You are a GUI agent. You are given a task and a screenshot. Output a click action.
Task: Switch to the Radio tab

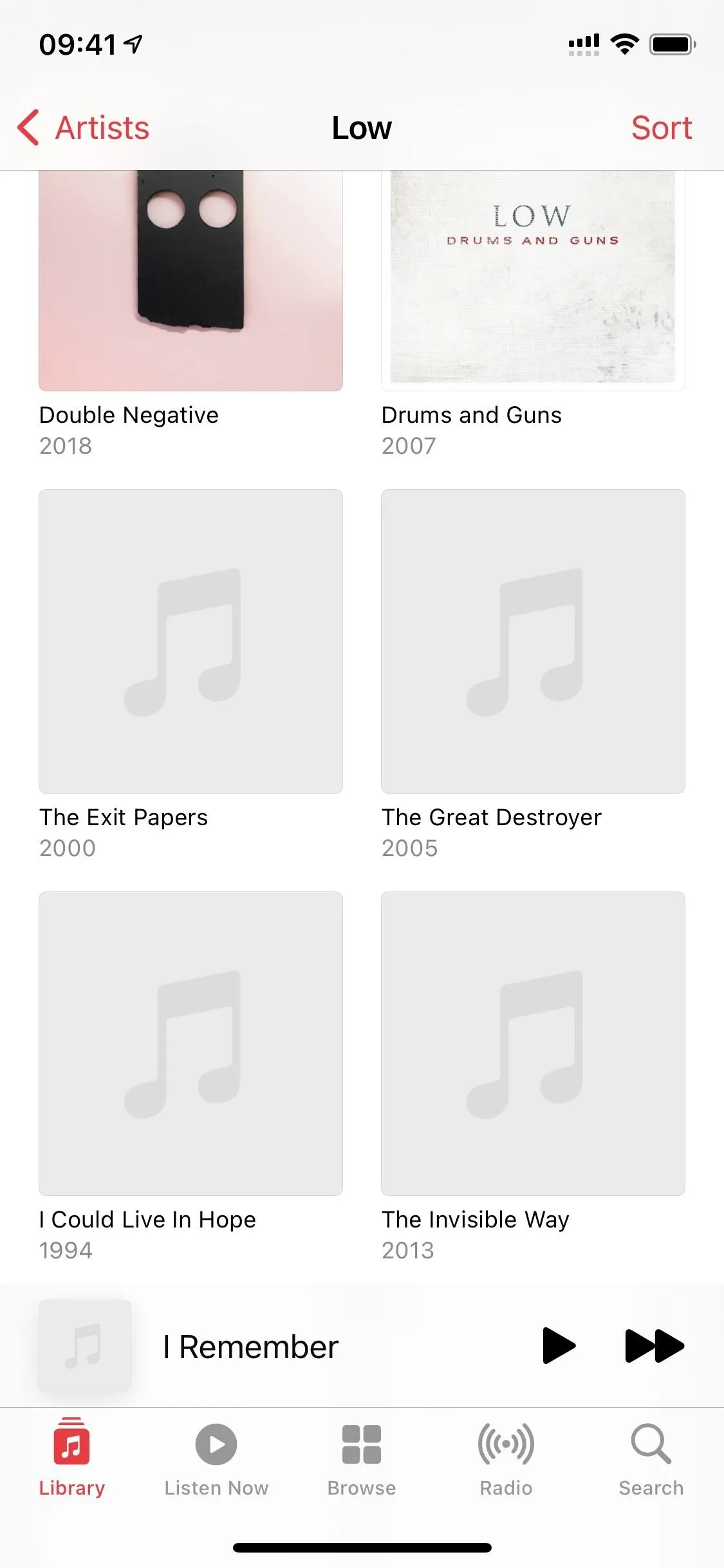506,1458
